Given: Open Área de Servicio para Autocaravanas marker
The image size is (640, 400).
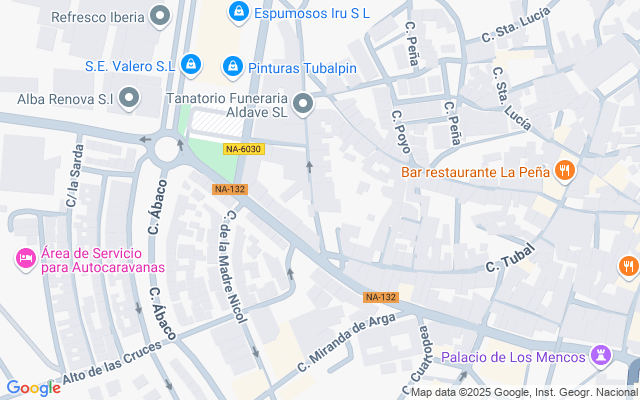Looking at the screenshot, I should pos(26,260).
